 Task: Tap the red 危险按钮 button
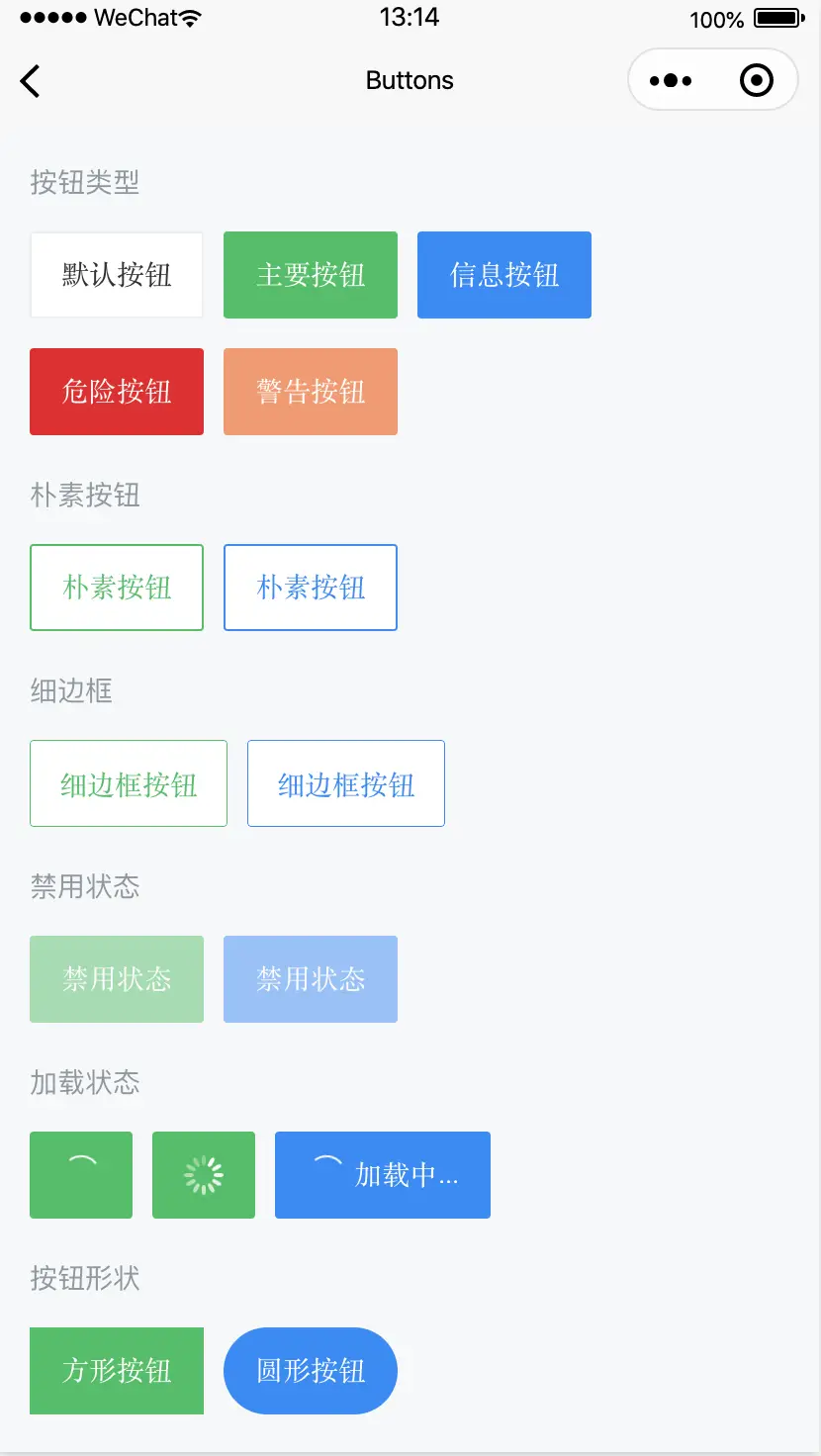pos(117,392)
